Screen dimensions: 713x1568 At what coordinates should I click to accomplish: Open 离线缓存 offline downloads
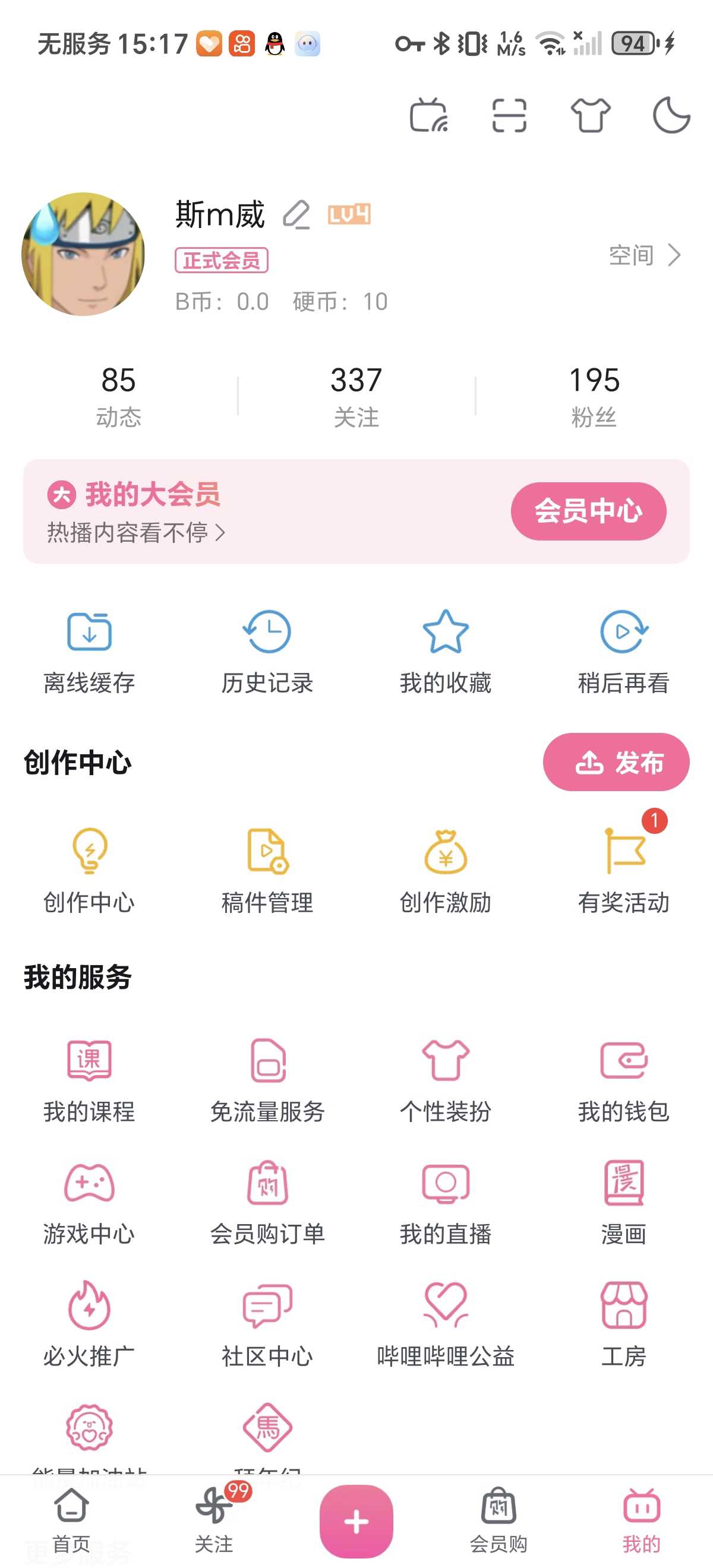[89, 653]
